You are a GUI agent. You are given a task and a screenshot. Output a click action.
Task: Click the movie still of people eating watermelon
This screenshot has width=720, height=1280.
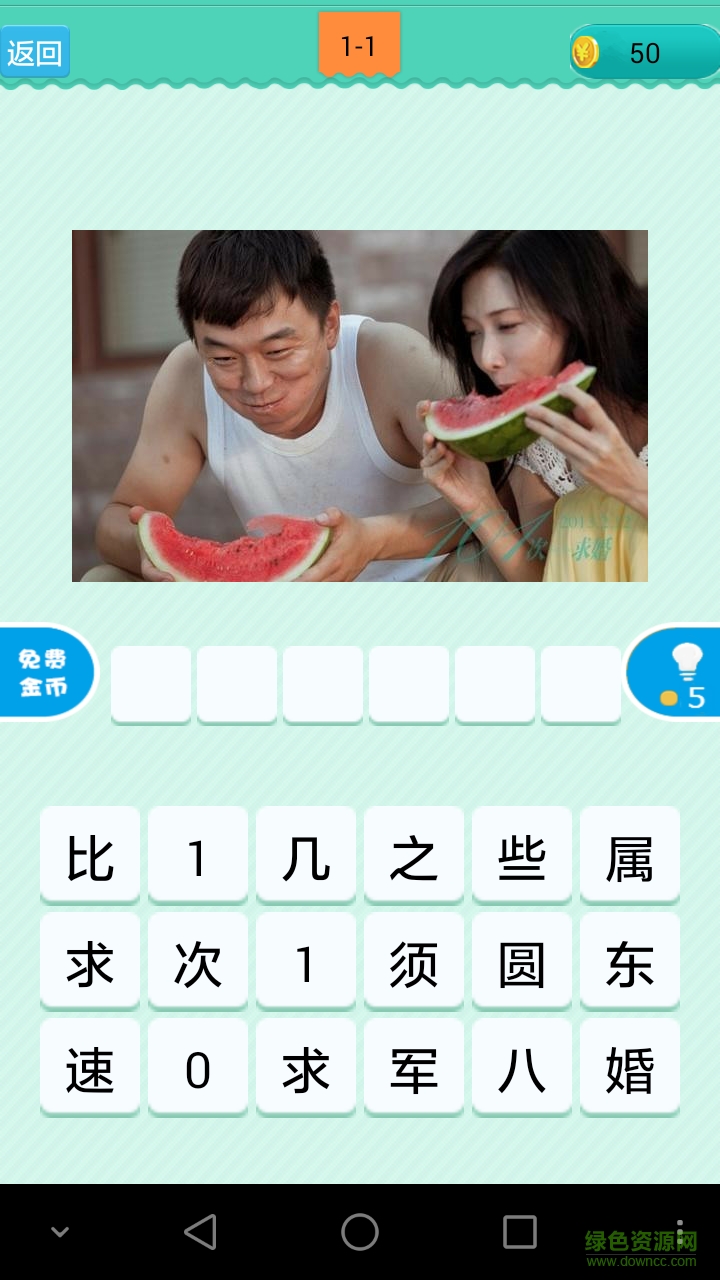360,407
